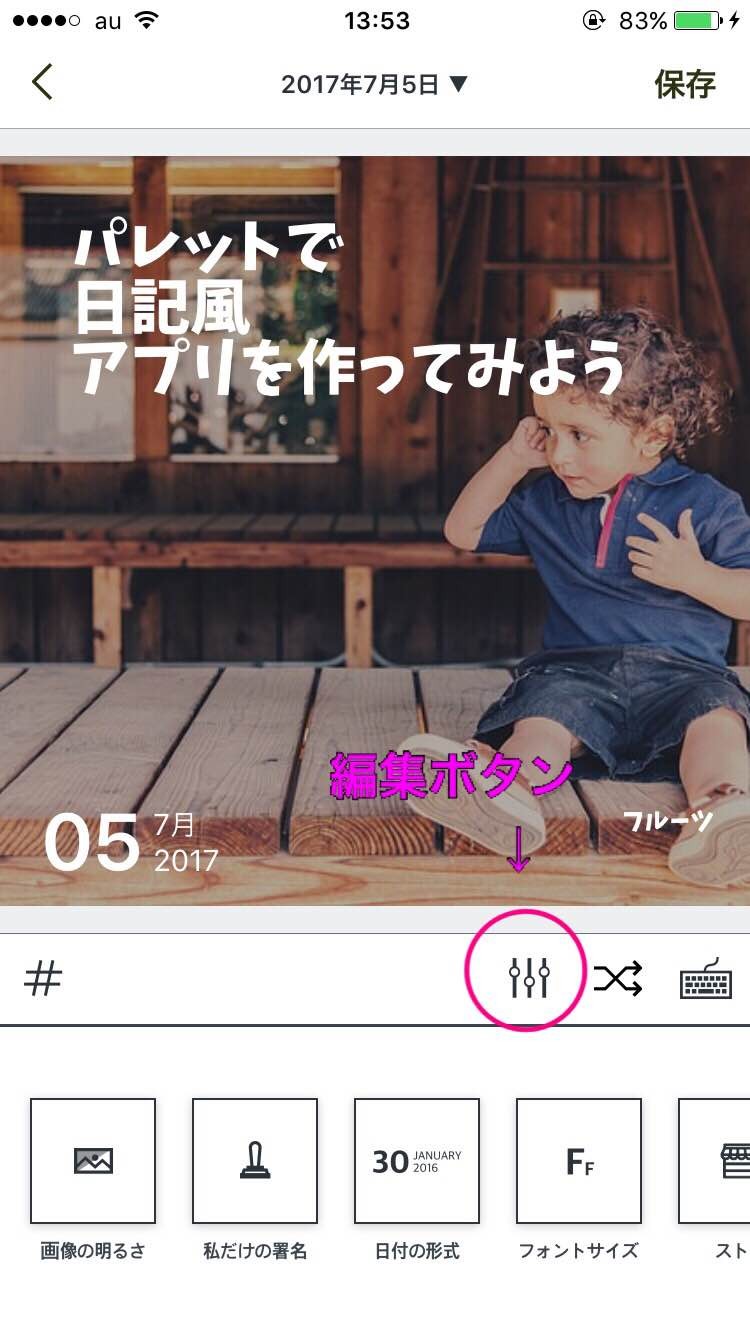Choose 私だけの署名 stamp tool
The width and height of the screenshot is (750, 1334).
255,1161
